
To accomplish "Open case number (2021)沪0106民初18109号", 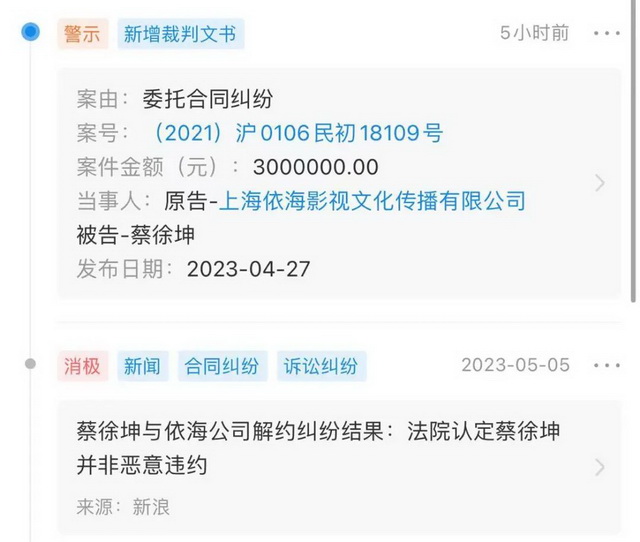I will tap(299, 133).
